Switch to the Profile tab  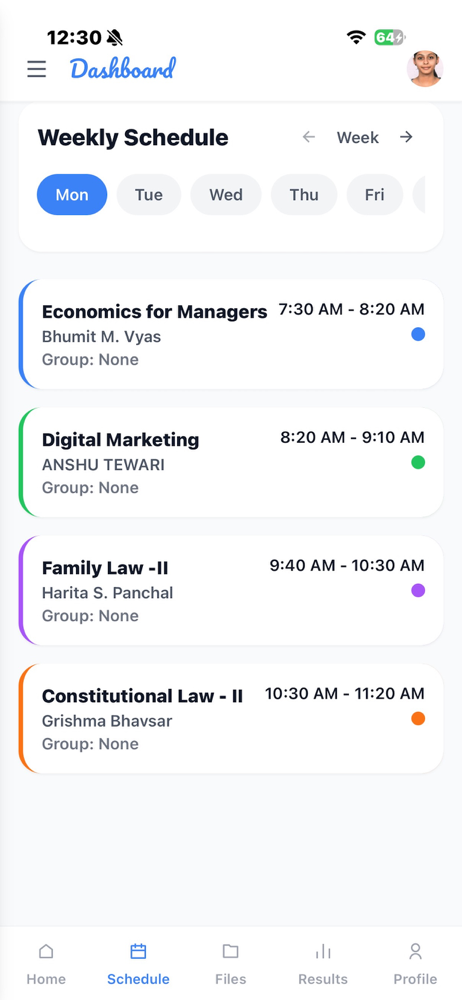click(415, 964)
